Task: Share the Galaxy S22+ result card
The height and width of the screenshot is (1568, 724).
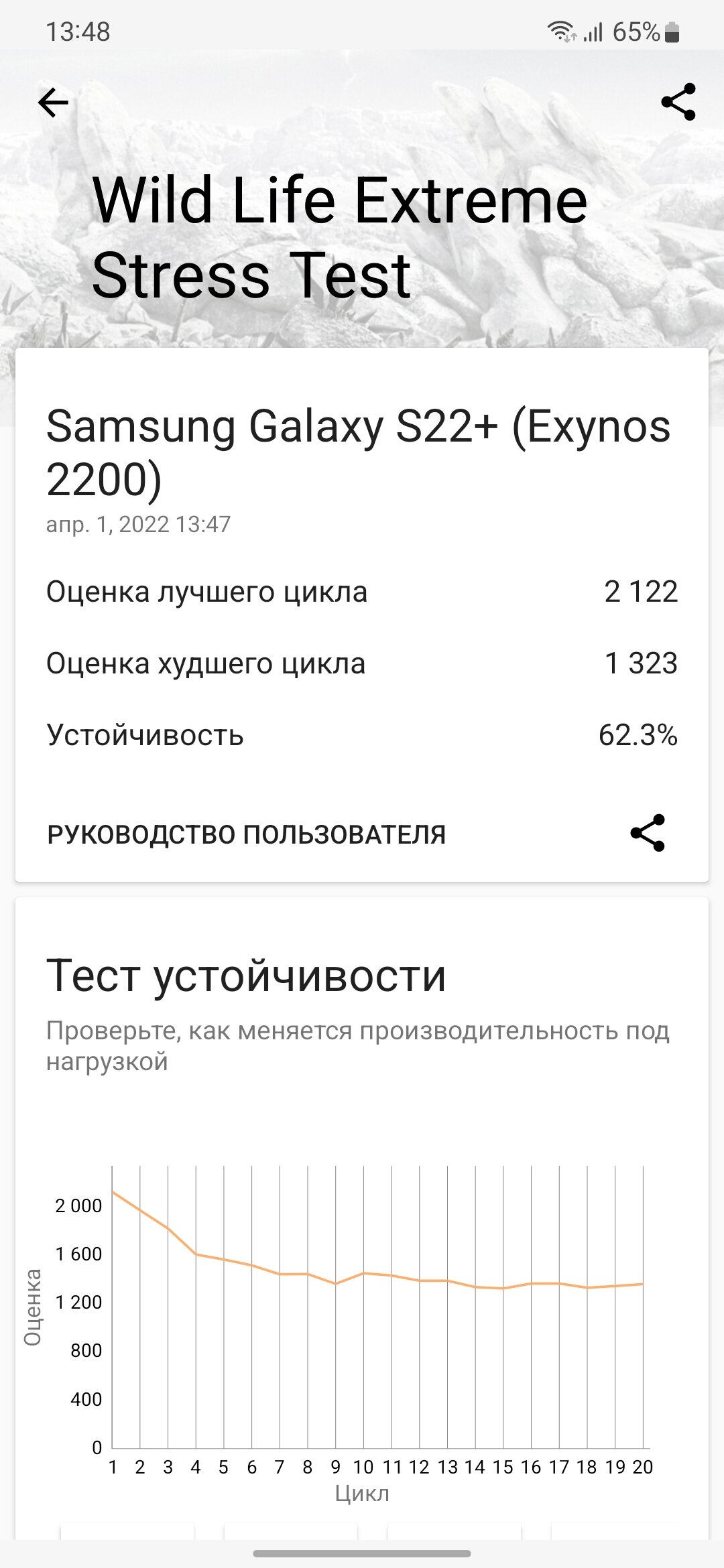Action: pyautogui.click(x=648, y=833)
